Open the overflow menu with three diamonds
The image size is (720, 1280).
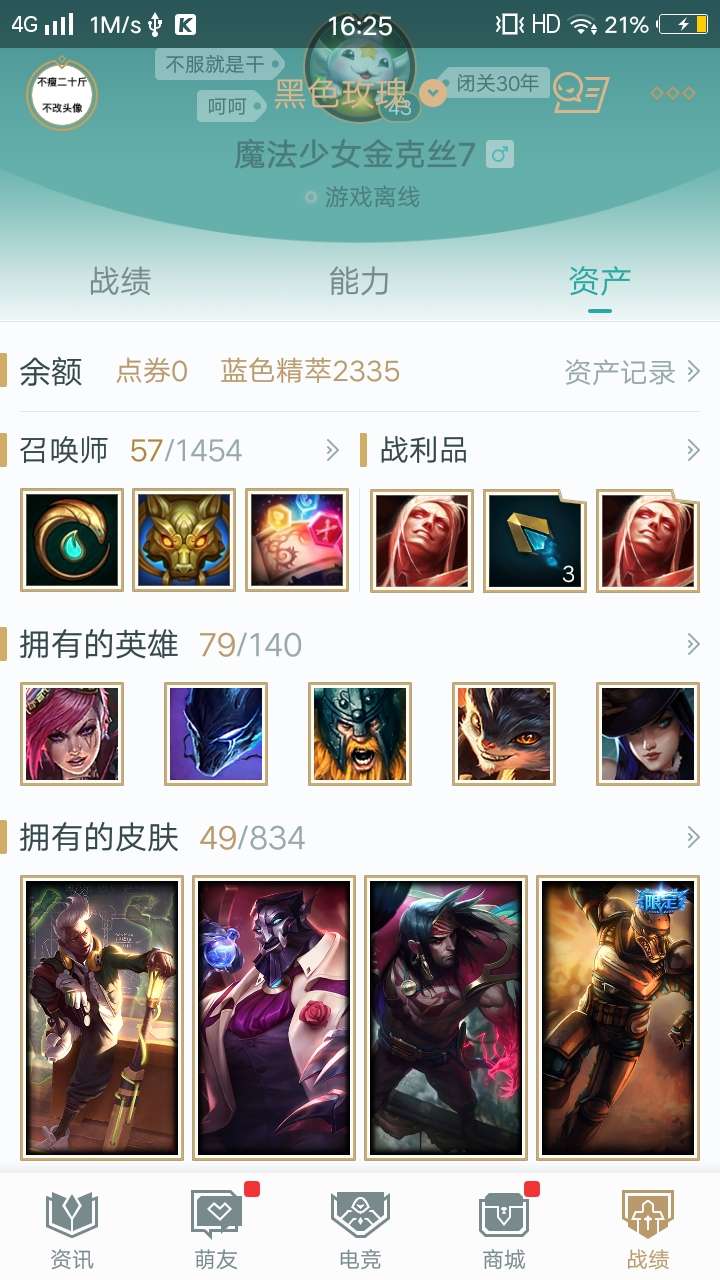(x=672, y=93)
